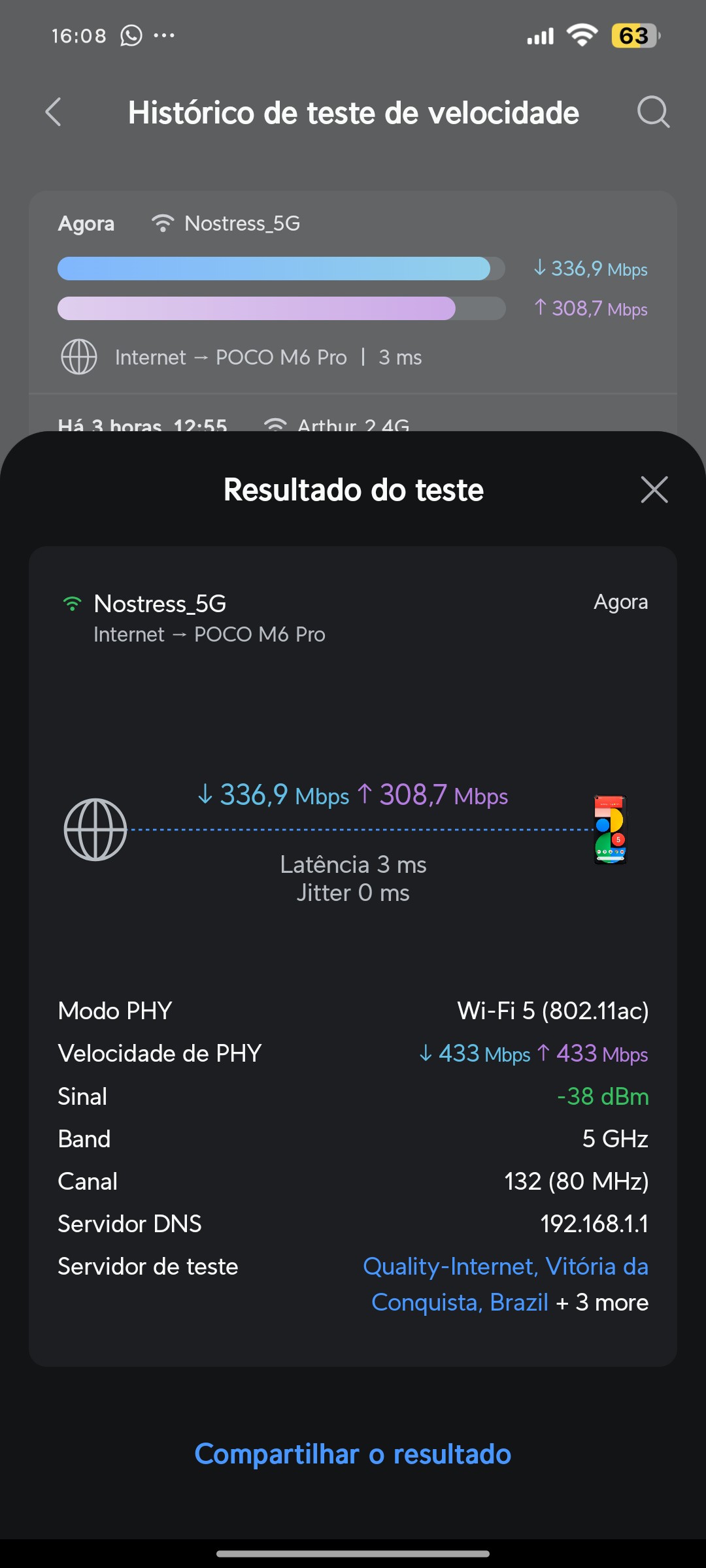The image size is (706, 1568).
Task: Go back from Histórico de teste de velocidade
Action: pyautogui.click(x=54, y=112)
